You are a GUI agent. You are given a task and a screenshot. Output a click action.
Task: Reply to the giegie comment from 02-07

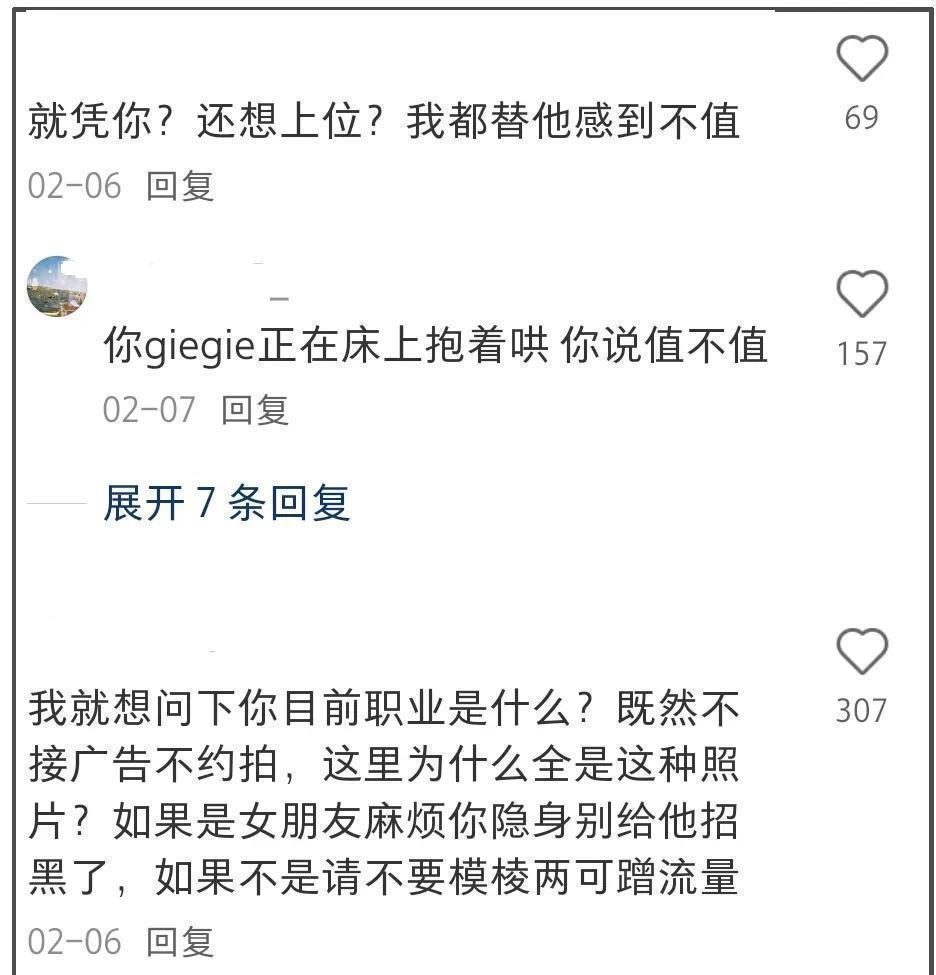[x=255, y=409]
